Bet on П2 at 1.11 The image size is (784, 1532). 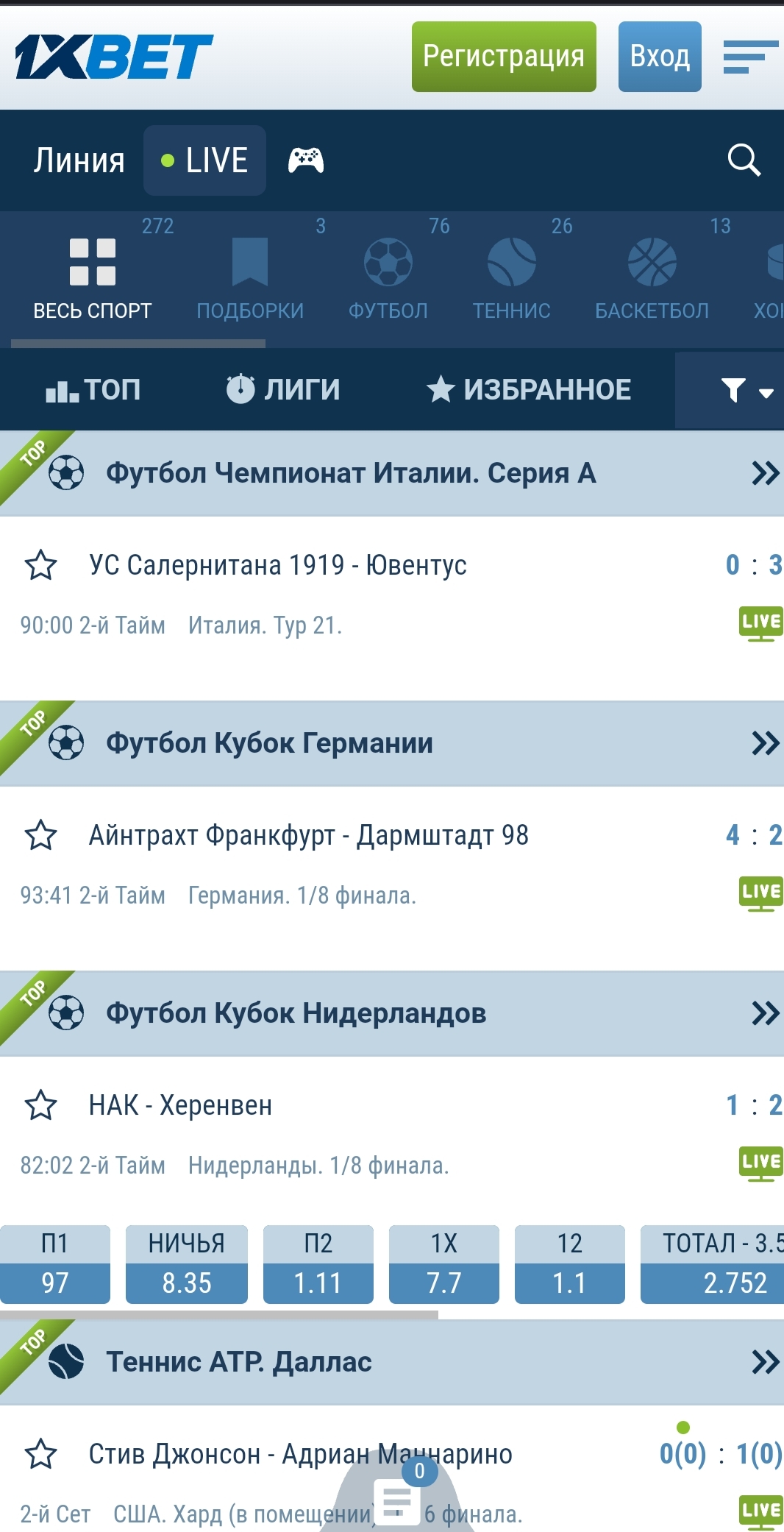pos(318,1264)
